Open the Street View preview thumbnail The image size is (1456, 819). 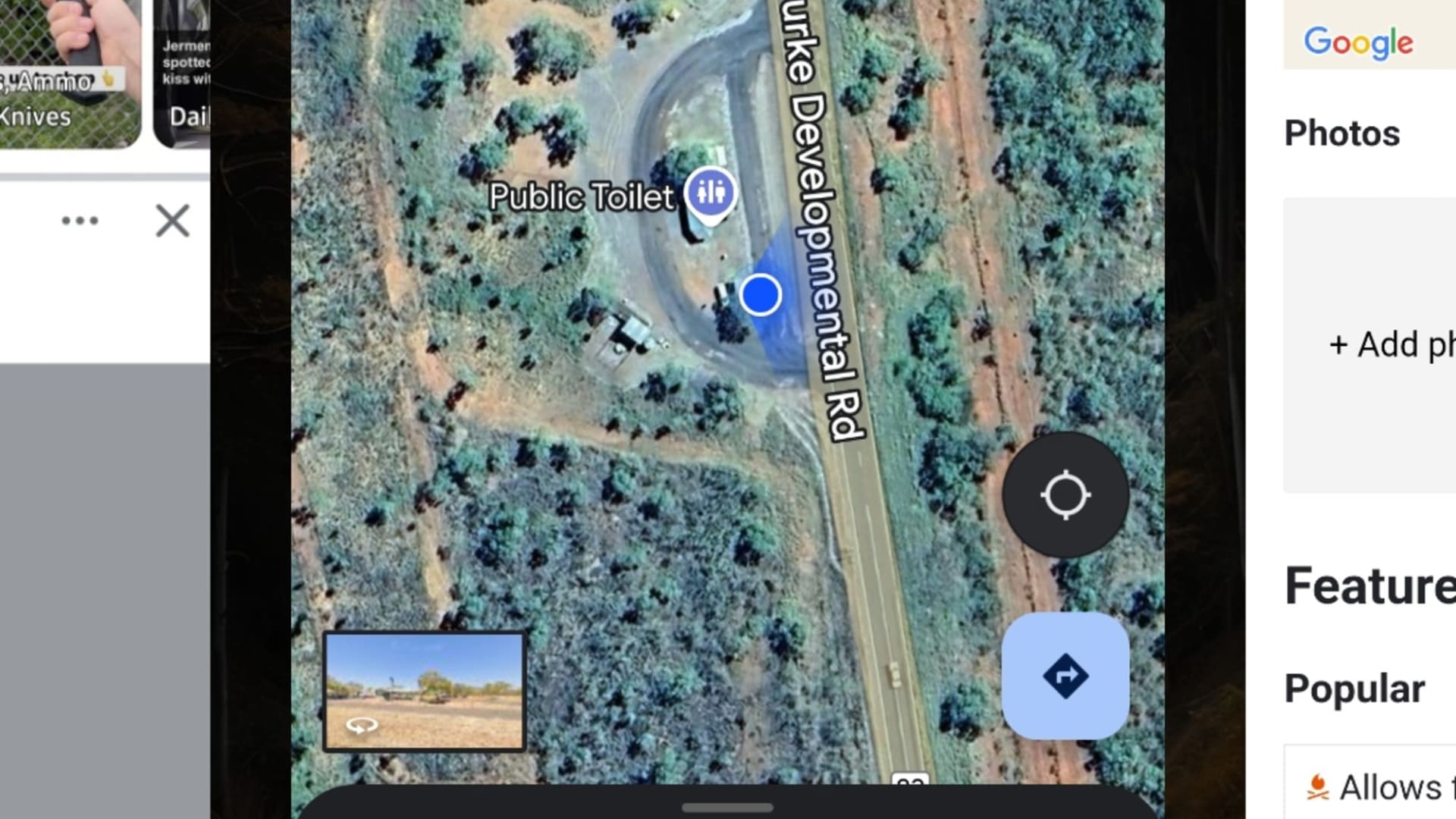click(425, 691)
